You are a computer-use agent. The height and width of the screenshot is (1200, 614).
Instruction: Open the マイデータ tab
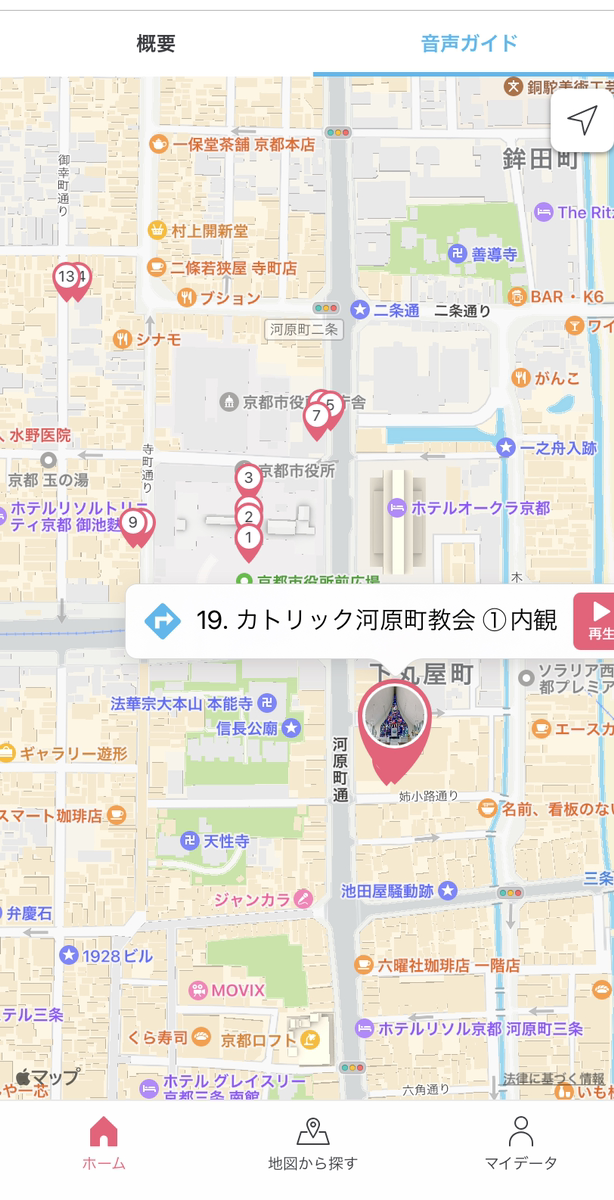[x=520, y=1144]
